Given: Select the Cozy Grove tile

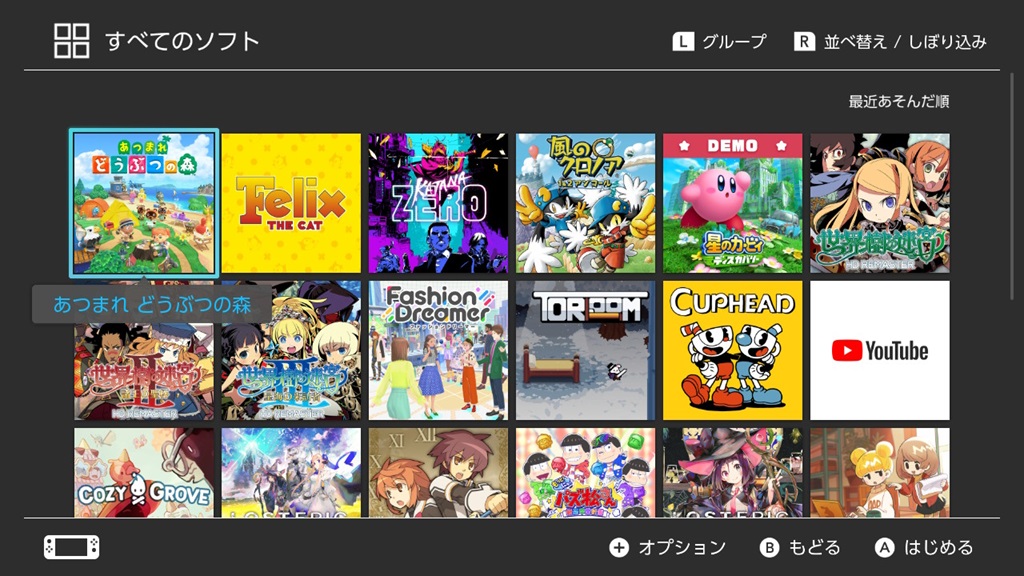Looking at the screenshot, I should click(144, 472).
